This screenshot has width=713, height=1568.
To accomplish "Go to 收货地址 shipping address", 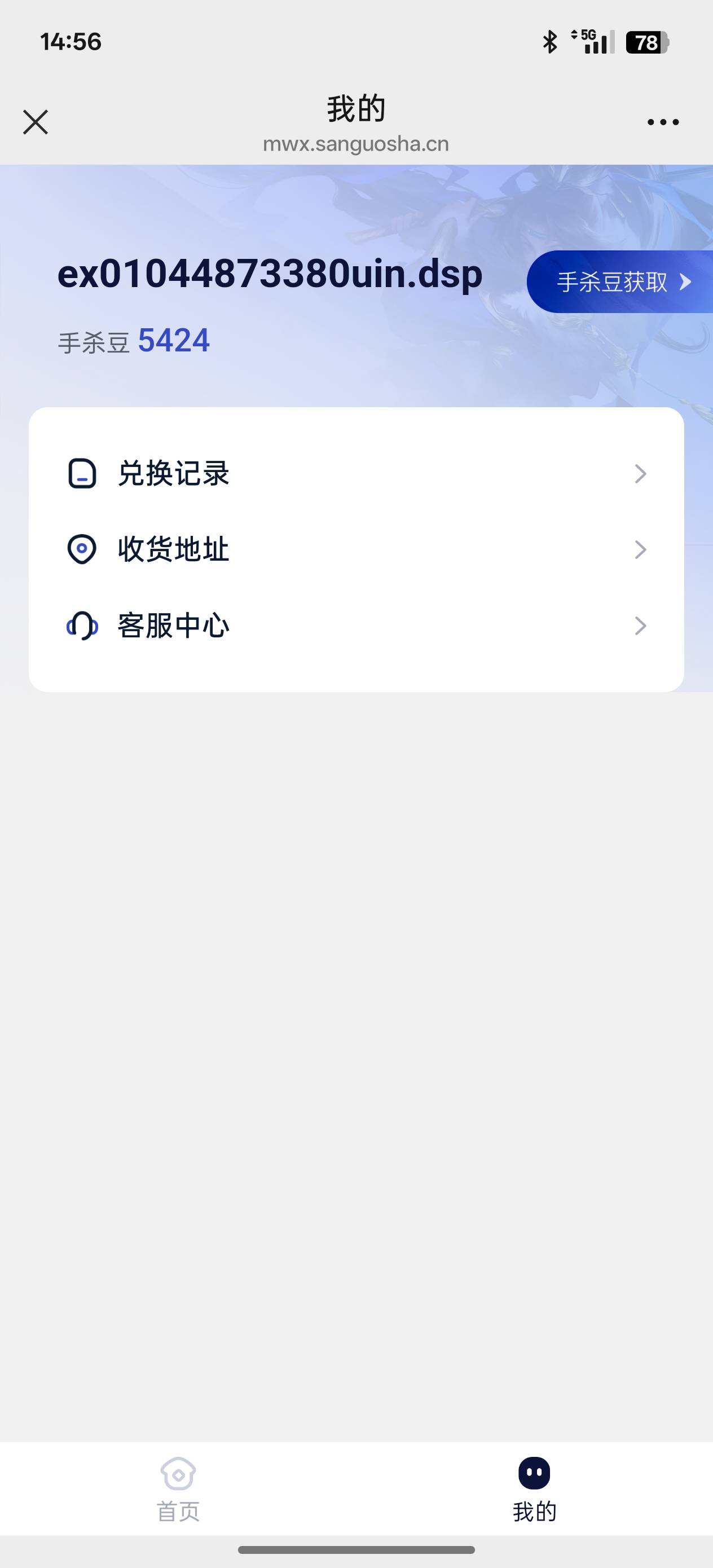I will pos(356,550).
